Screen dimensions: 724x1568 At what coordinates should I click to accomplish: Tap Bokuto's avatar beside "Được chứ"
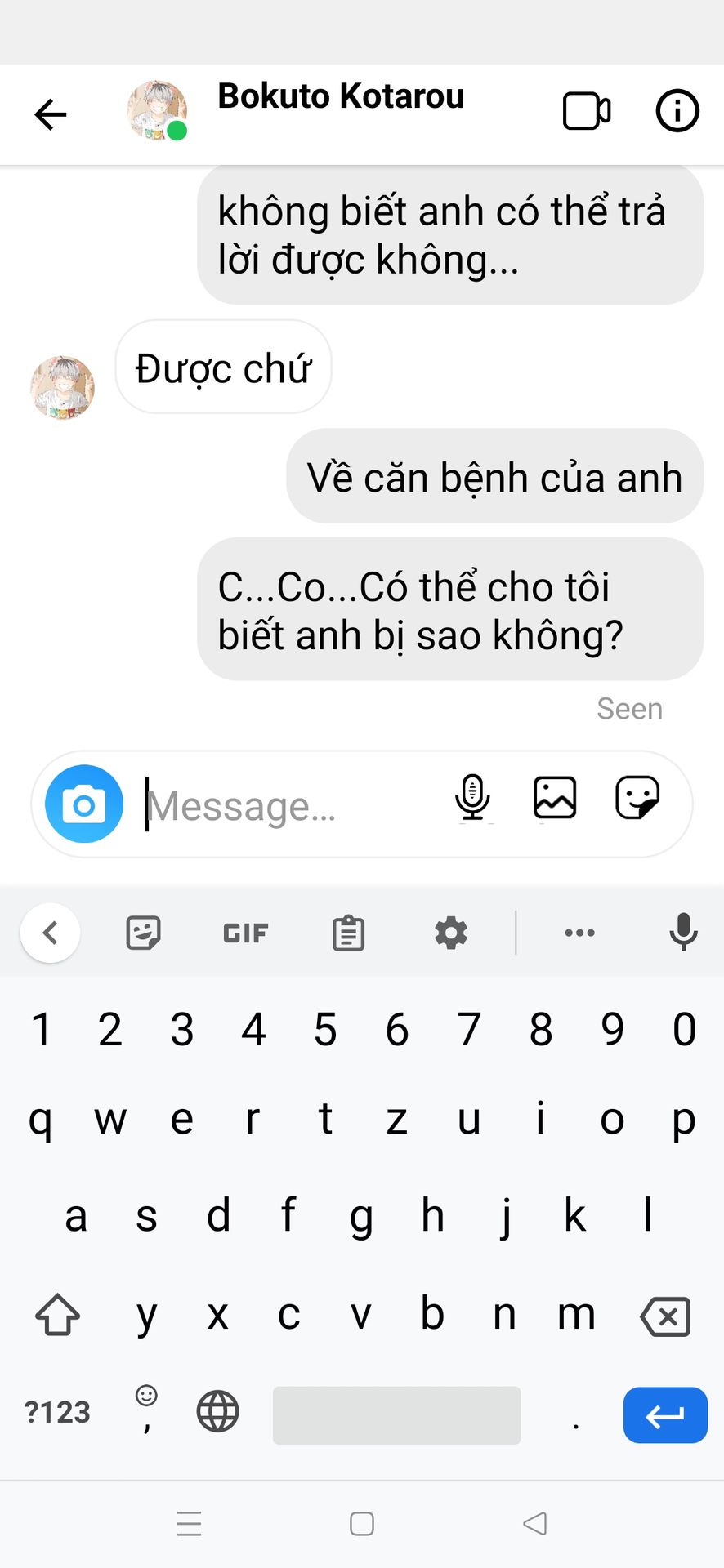point(63,387)
